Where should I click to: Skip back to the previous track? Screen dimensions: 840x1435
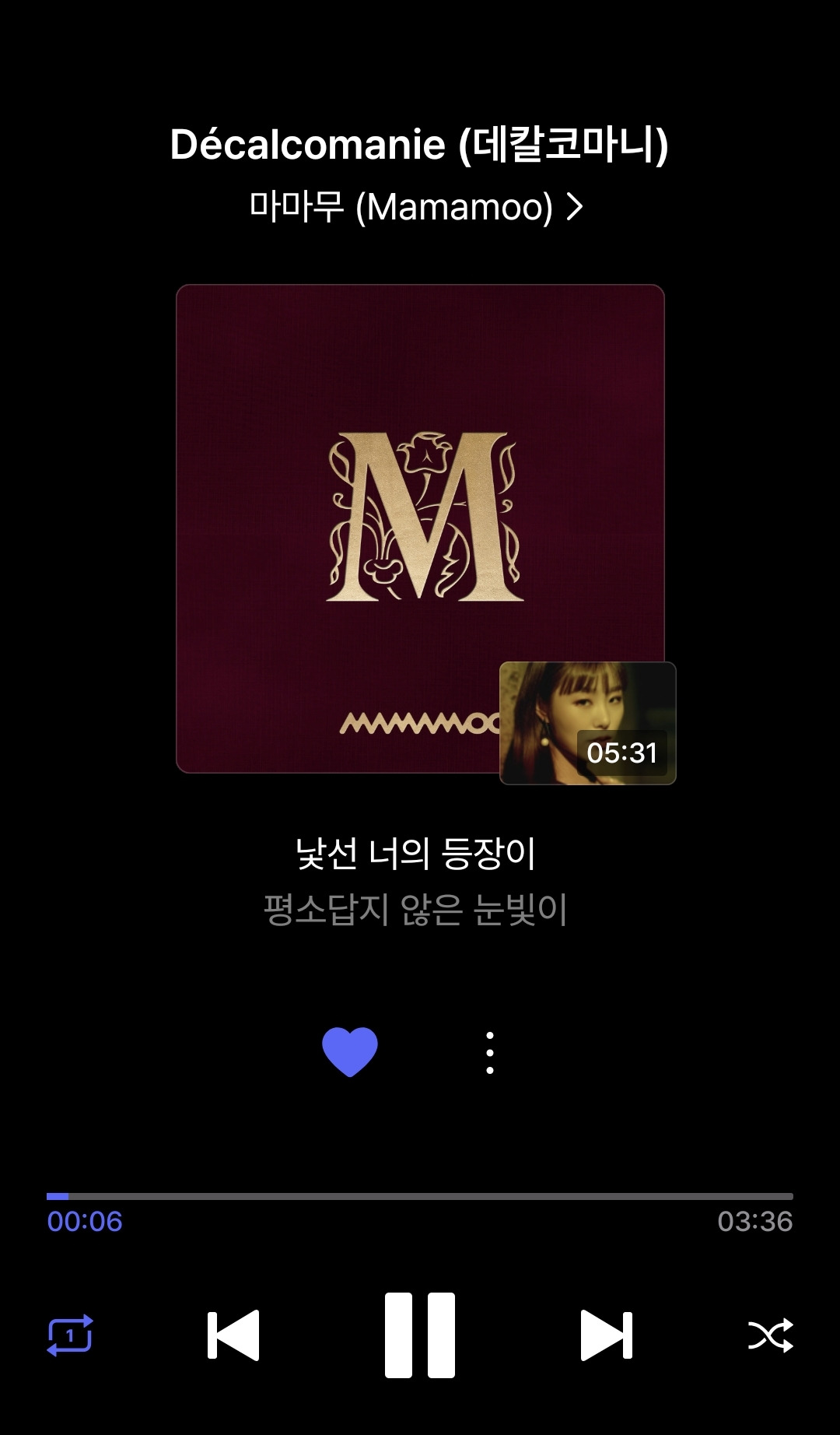(x=233, y=1335)
